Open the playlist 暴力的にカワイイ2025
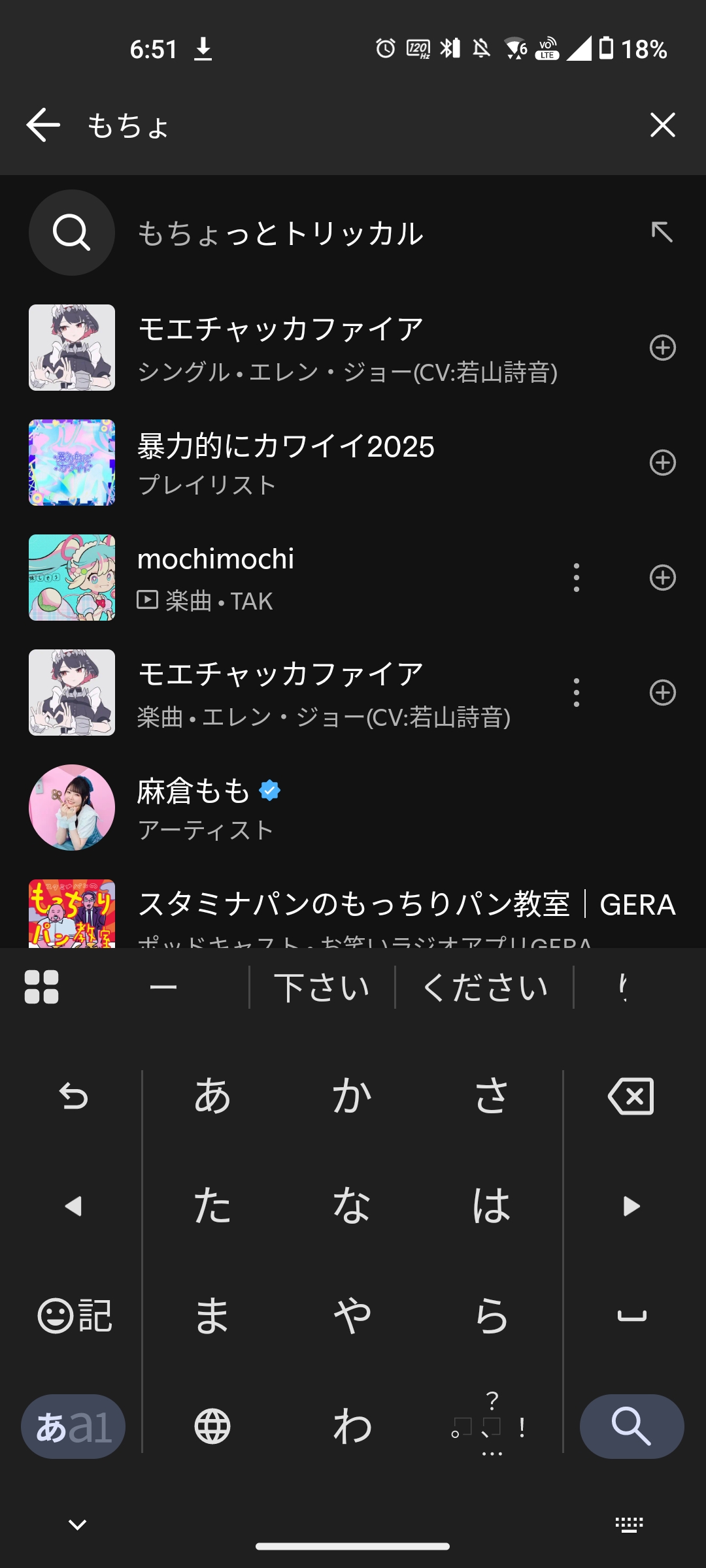 tap(285, 463)
